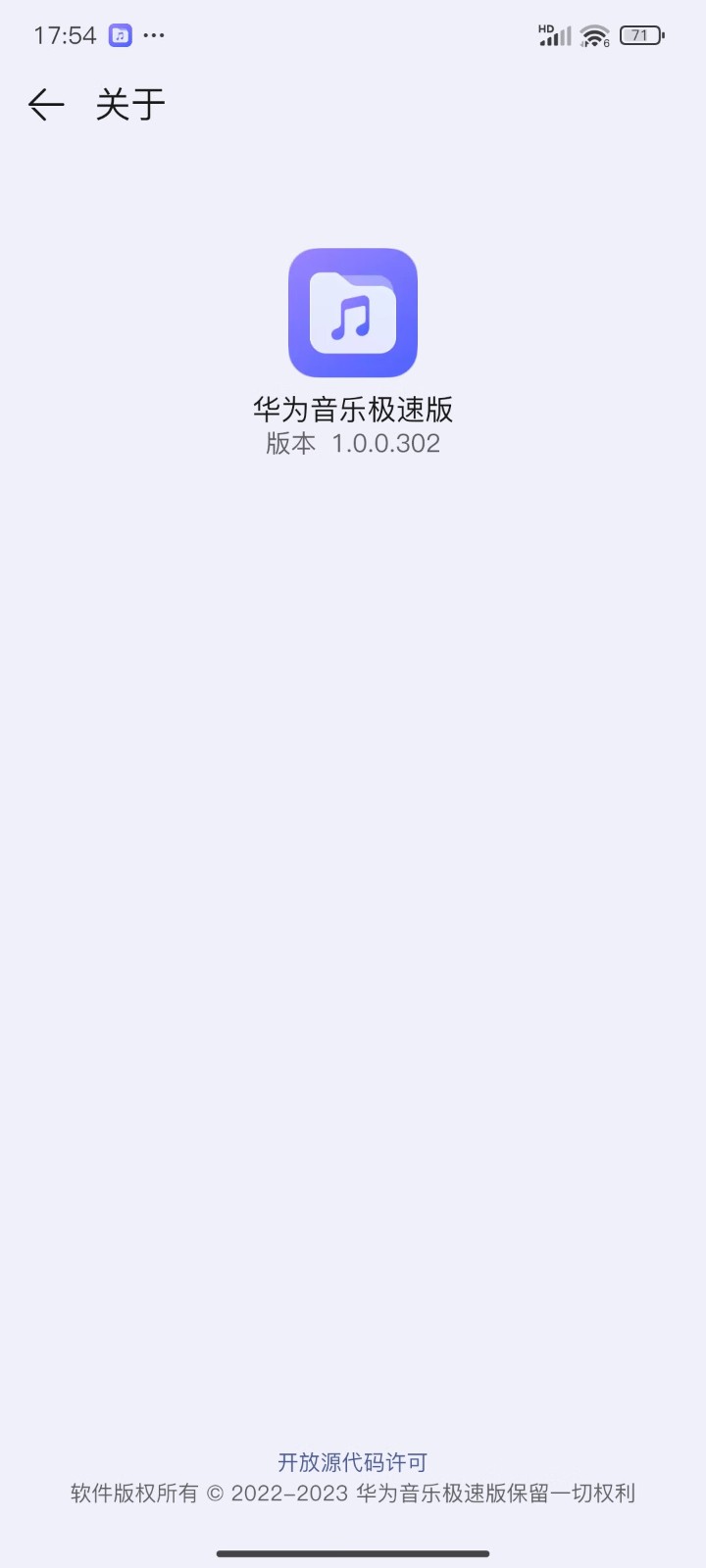Go back using the arrow beside 关于
This screenshot has width=706, height=1568.
pos(46,104)
